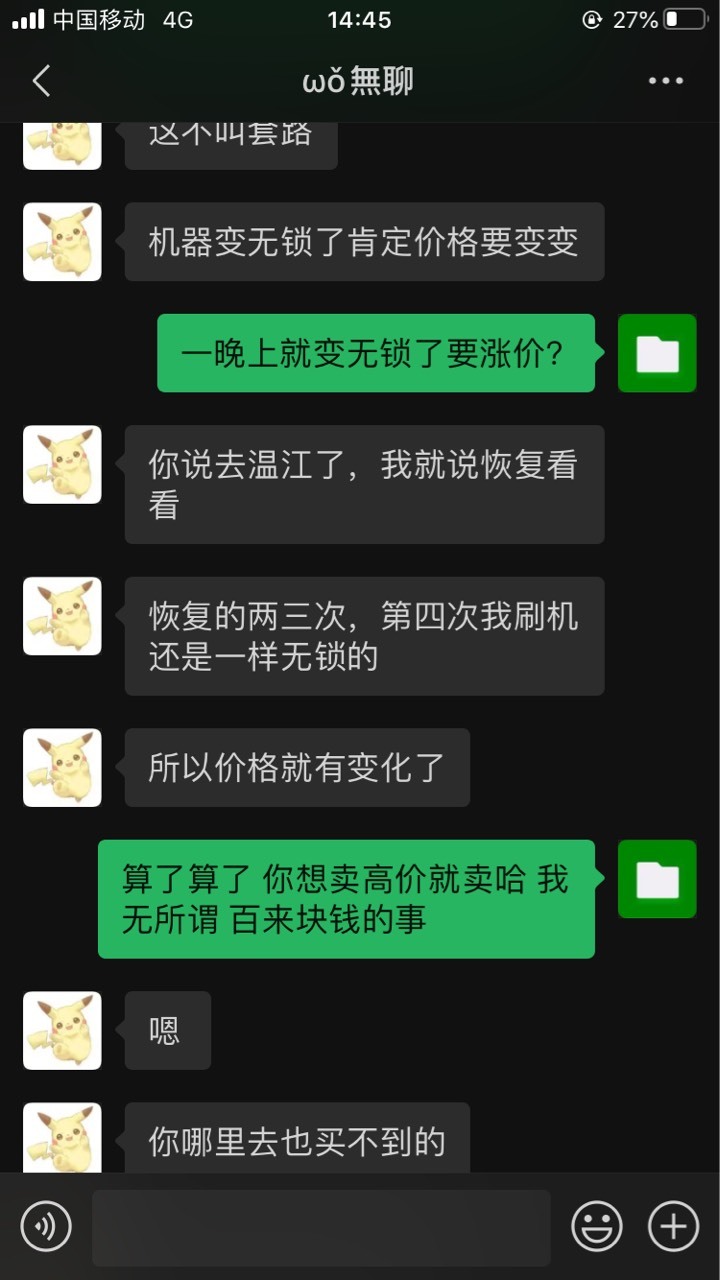The height and width of the screenshot is (1280, 720).
Task: Focus the message text field
Action: tap(321, 1228)
